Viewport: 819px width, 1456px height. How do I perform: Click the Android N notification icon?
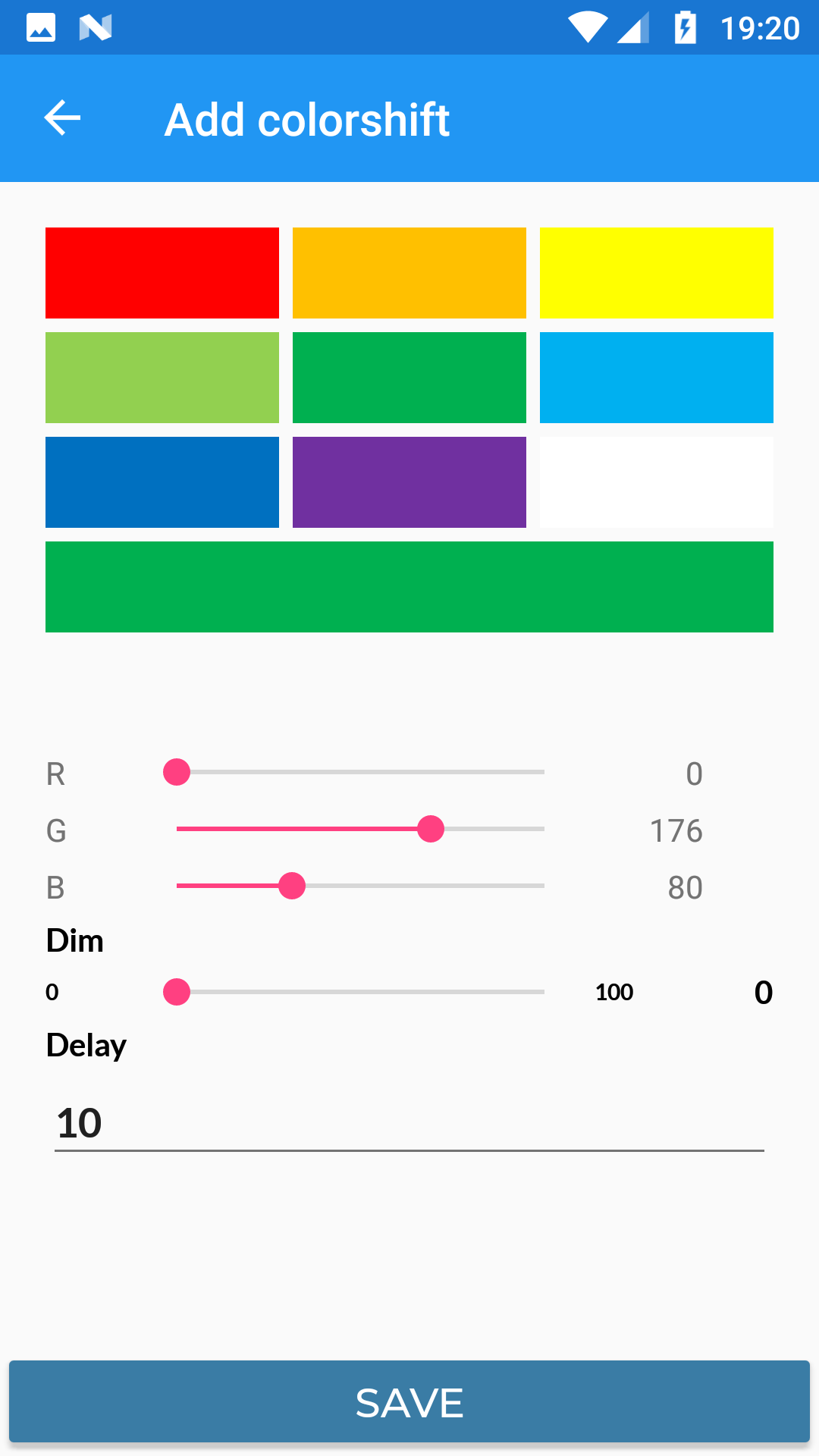click(95, 27)
